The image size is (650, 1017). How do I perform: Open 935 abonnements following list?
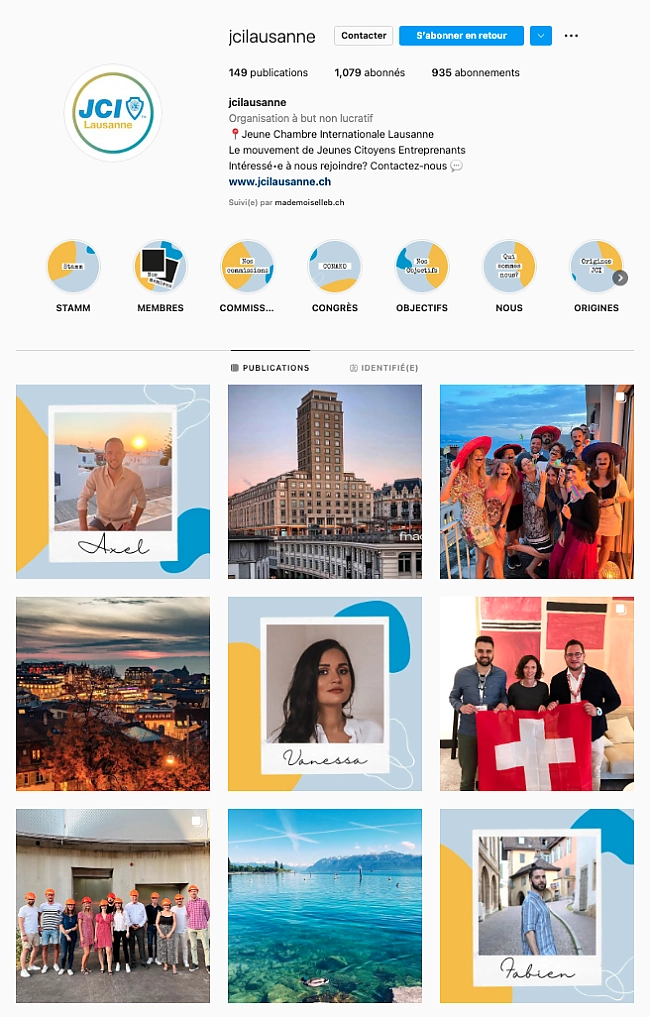pos(475,73)
